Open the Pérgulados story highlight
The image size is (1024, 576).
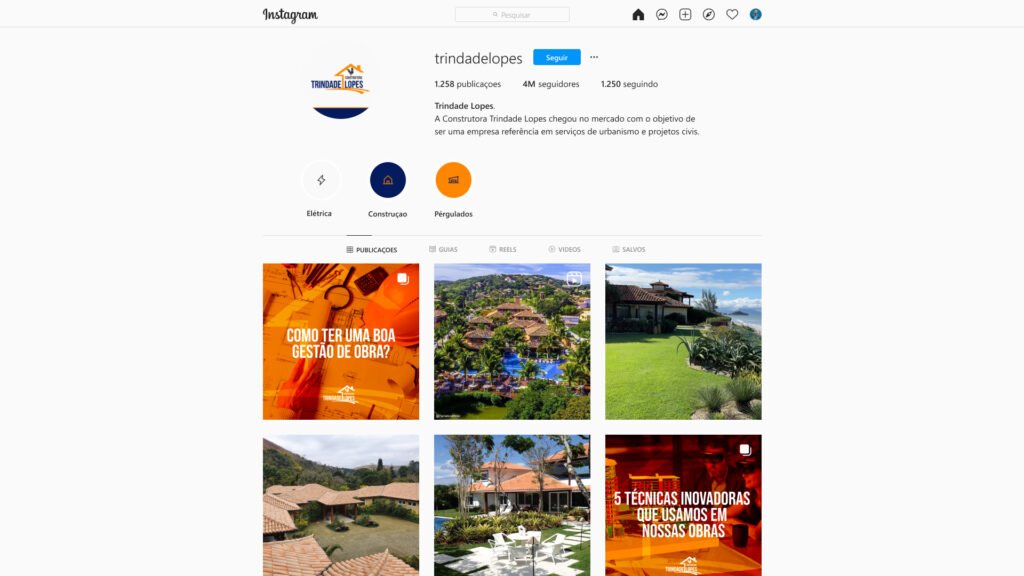point(453,181)
